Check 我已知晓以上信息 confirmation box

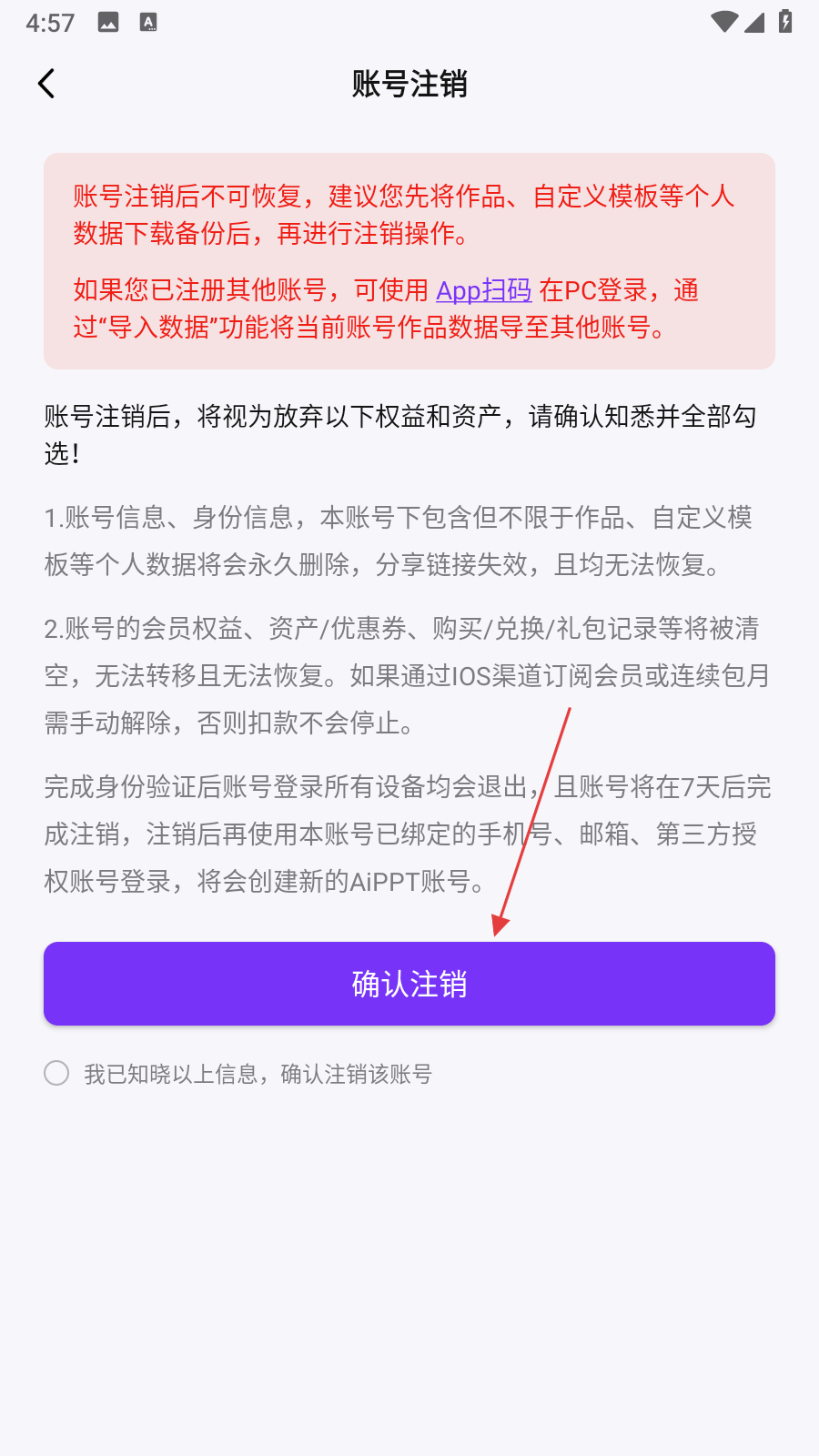coord(56,1073)
